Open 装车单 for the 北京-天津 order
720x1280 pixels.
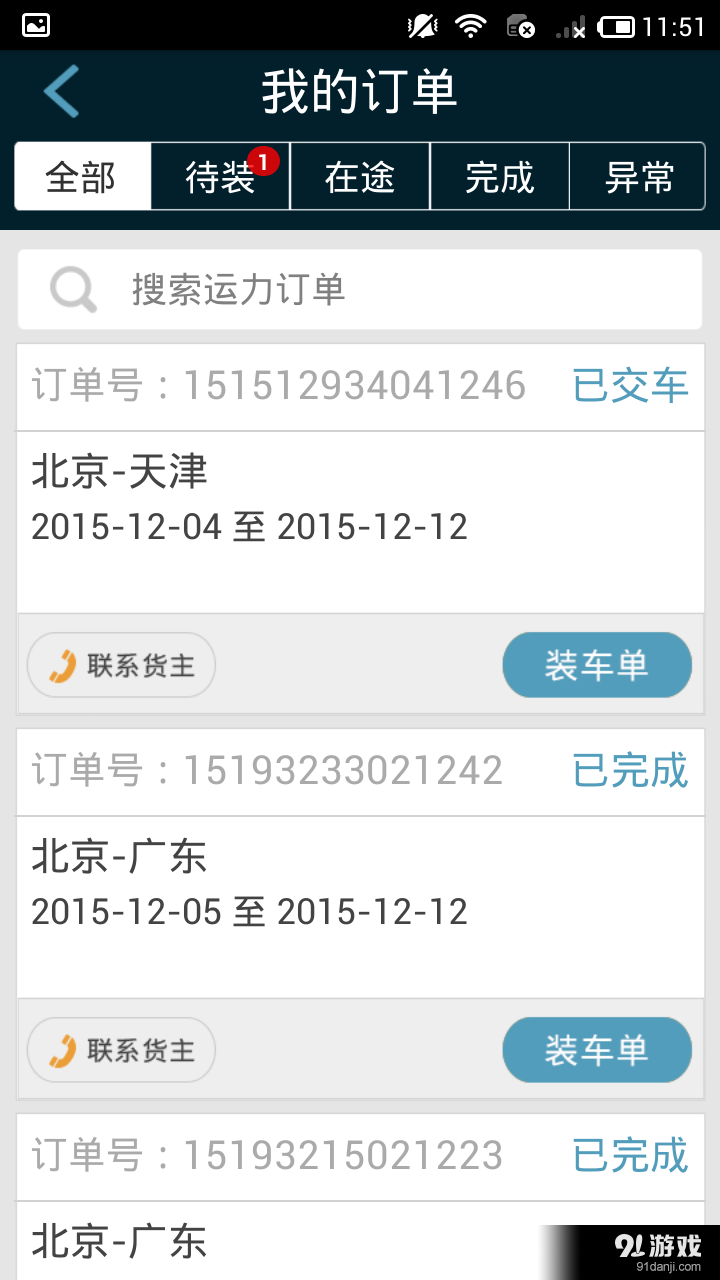pyautogui.click(x=597, y=664)
